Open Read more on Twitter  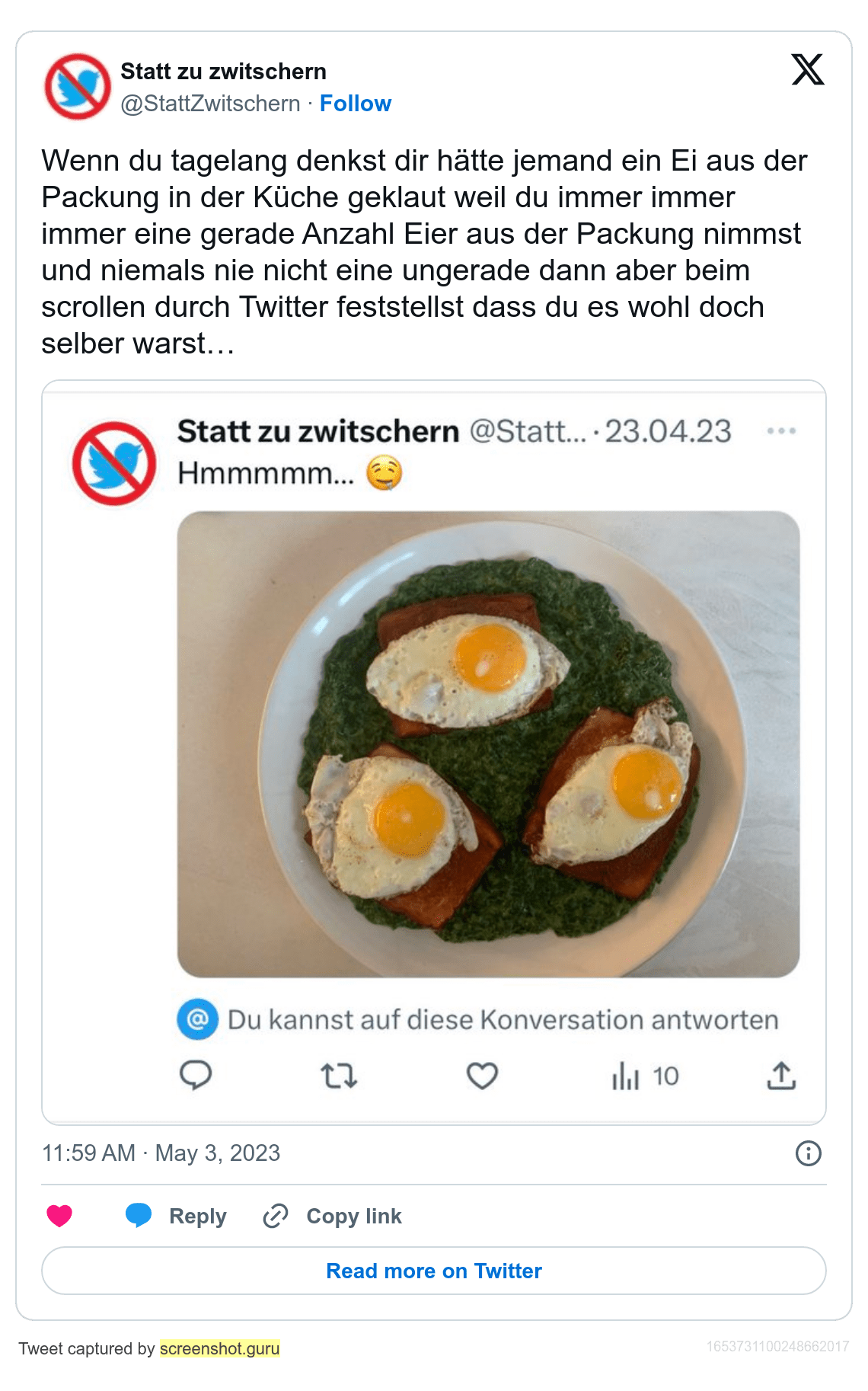434,1271
